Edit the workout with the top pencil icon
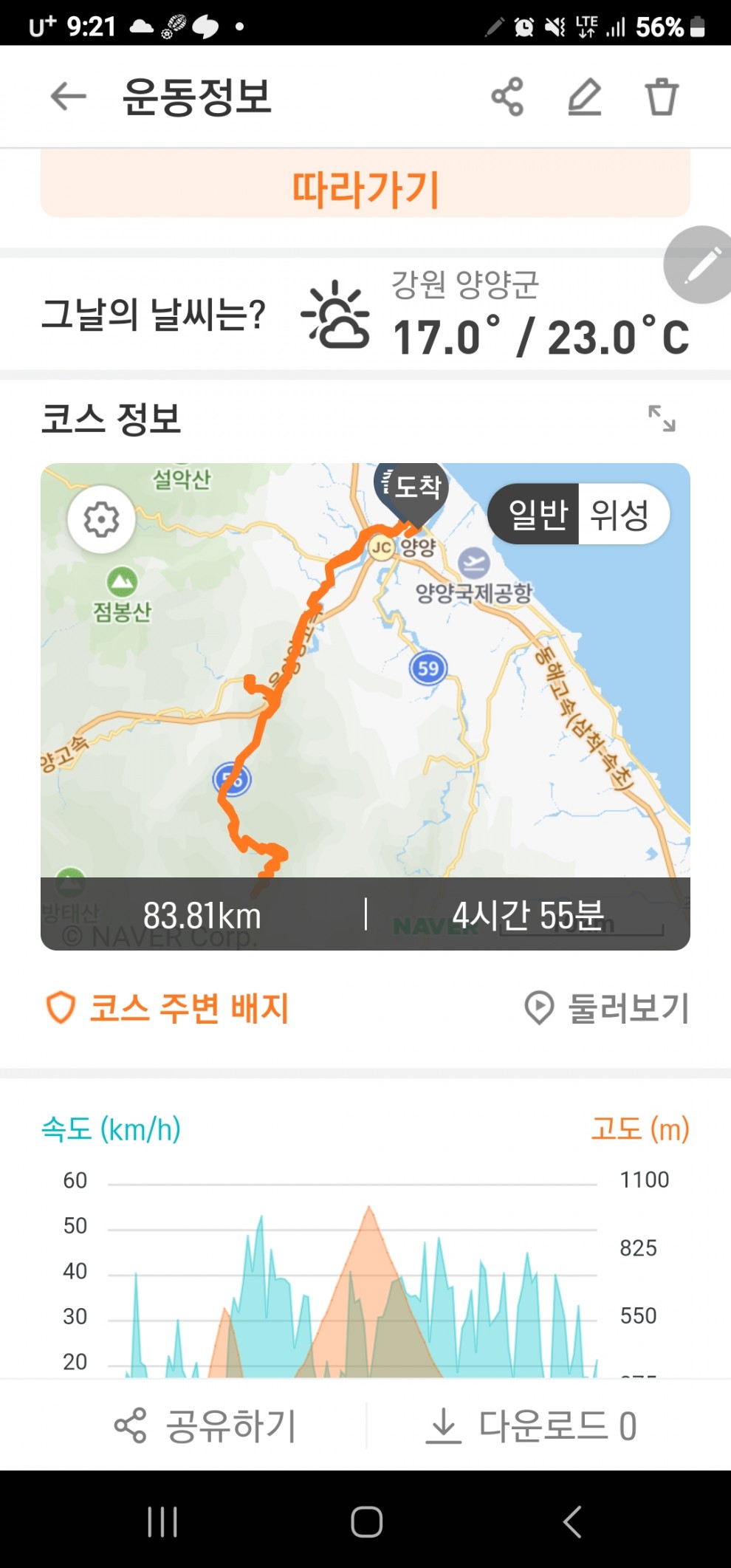 [x=584, y=97]
